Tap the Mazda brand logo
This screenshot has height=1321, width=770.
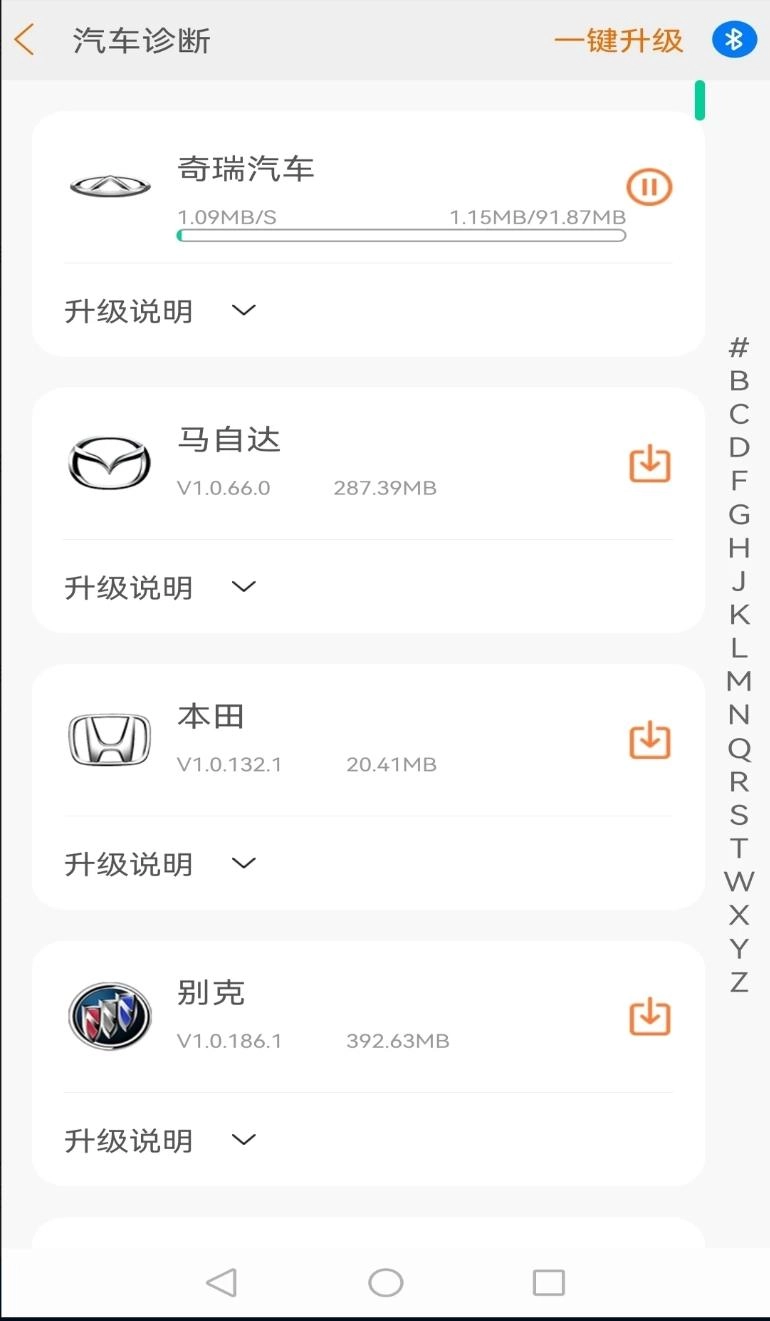click(110, 462)
